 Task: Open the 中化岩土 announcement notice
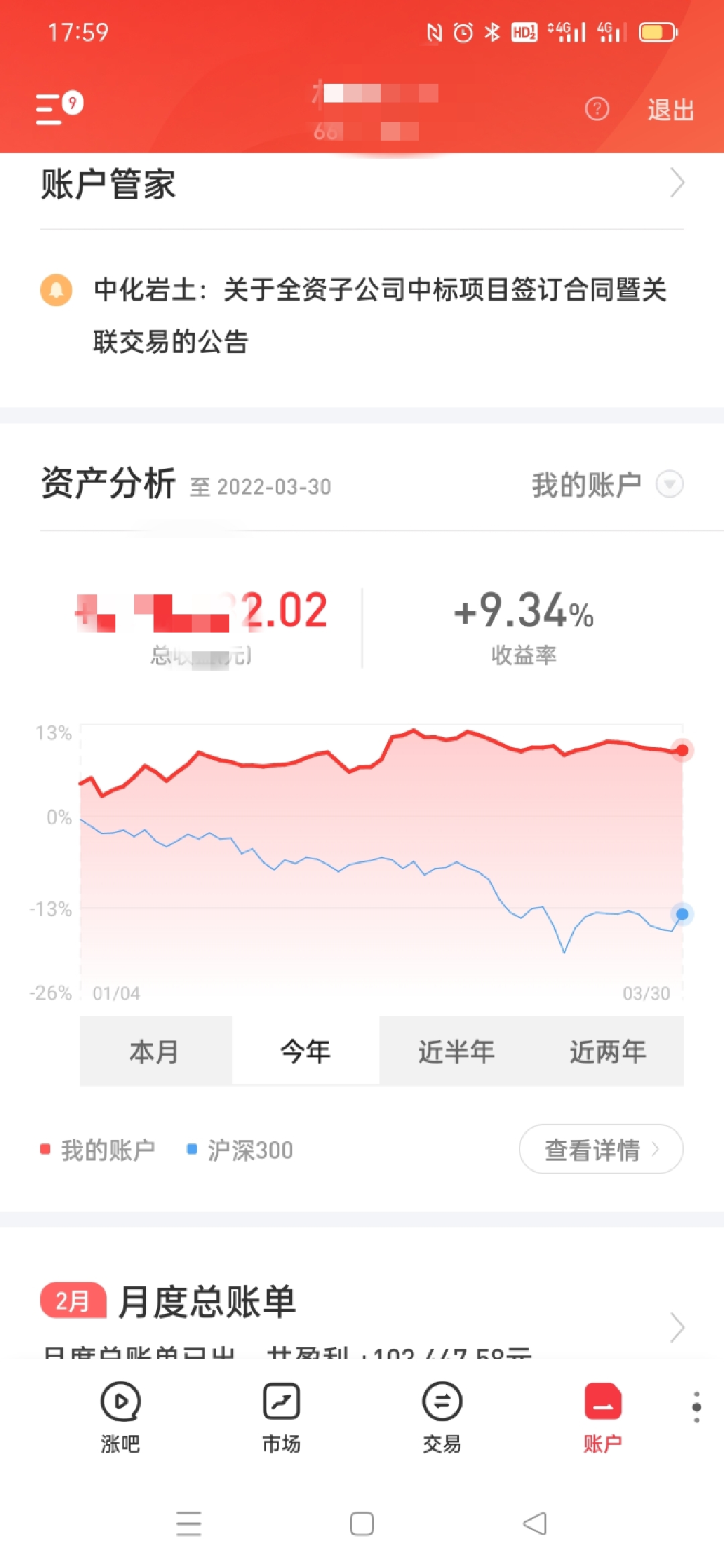pyautogui.click(x=379, y=315)
